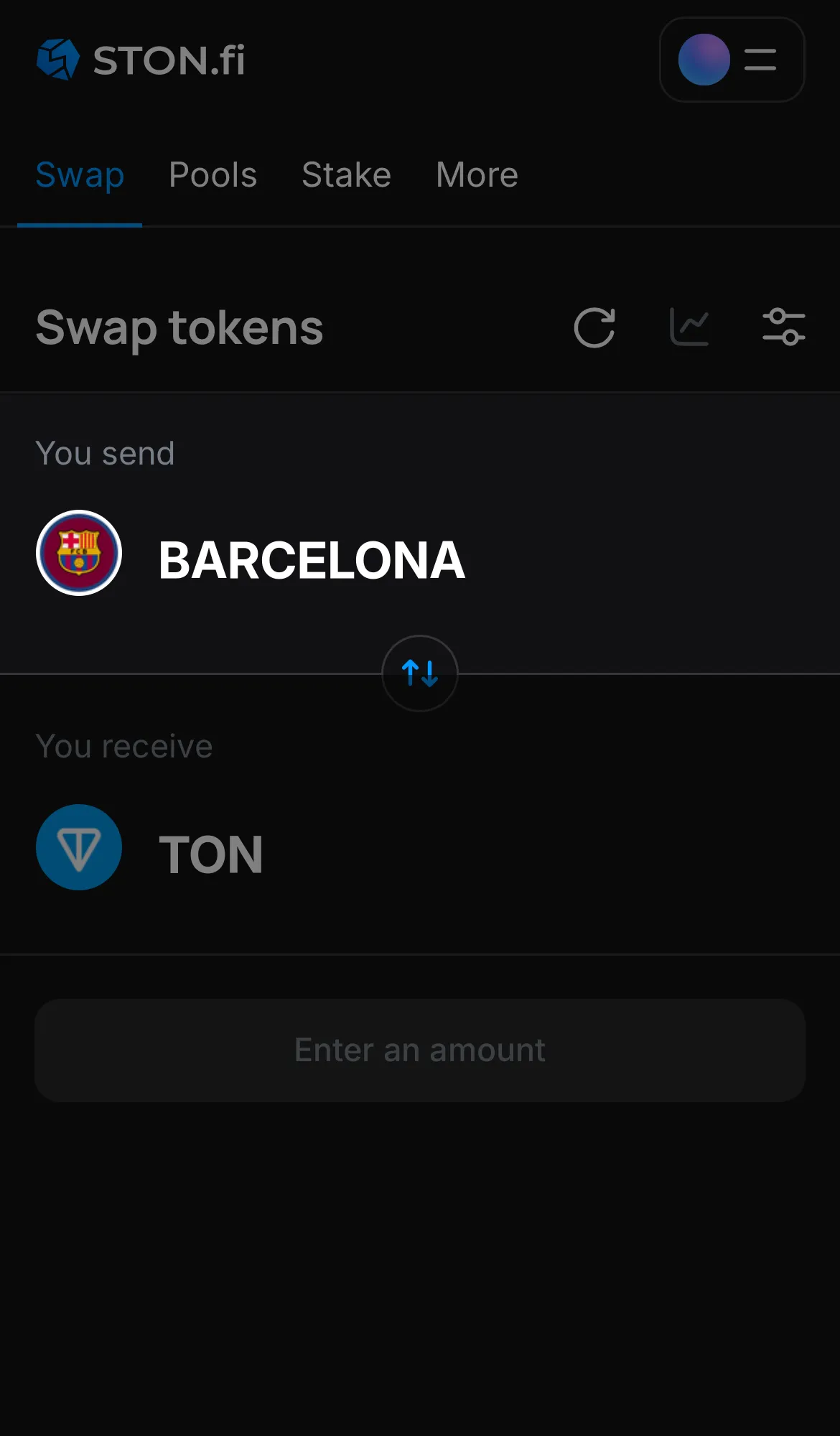840x1436 pixels.
Task: Swap token direction using the arrows icon
Action: [x=420, y=673]
